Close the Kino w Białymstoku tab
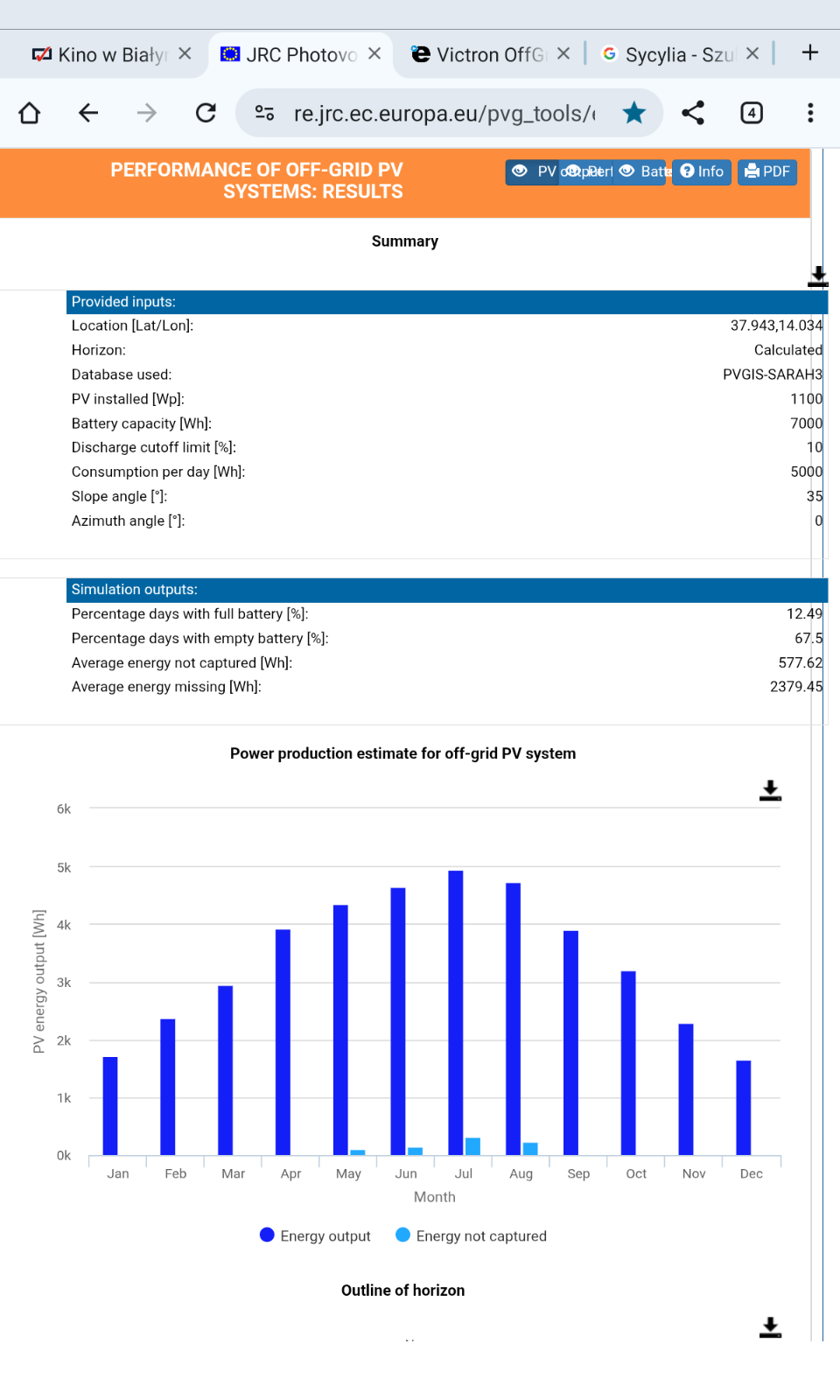This screenshot has width=840, height=1400. pos(185,53)
